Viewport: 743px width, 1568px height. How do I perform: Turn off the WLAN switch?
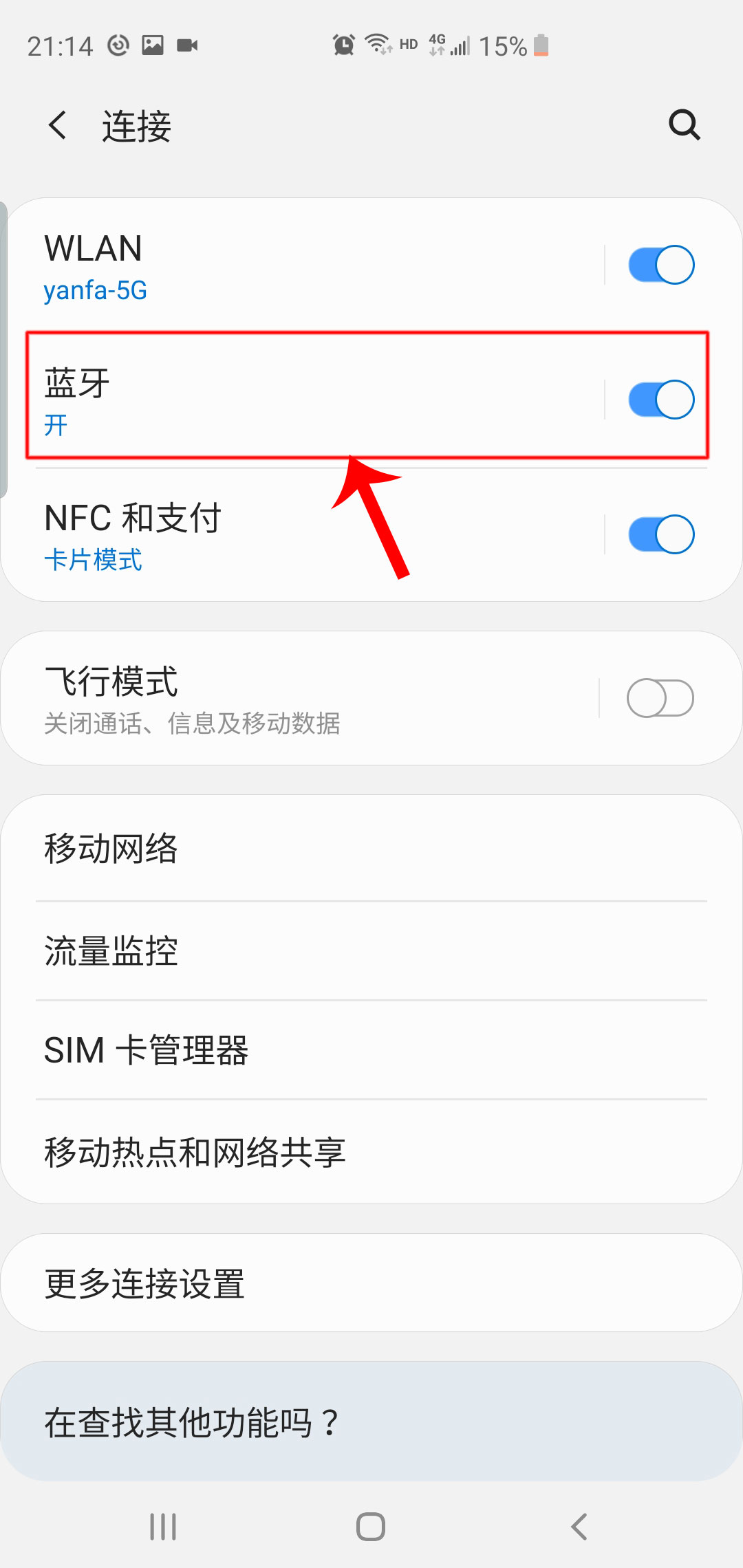point(660,265)
